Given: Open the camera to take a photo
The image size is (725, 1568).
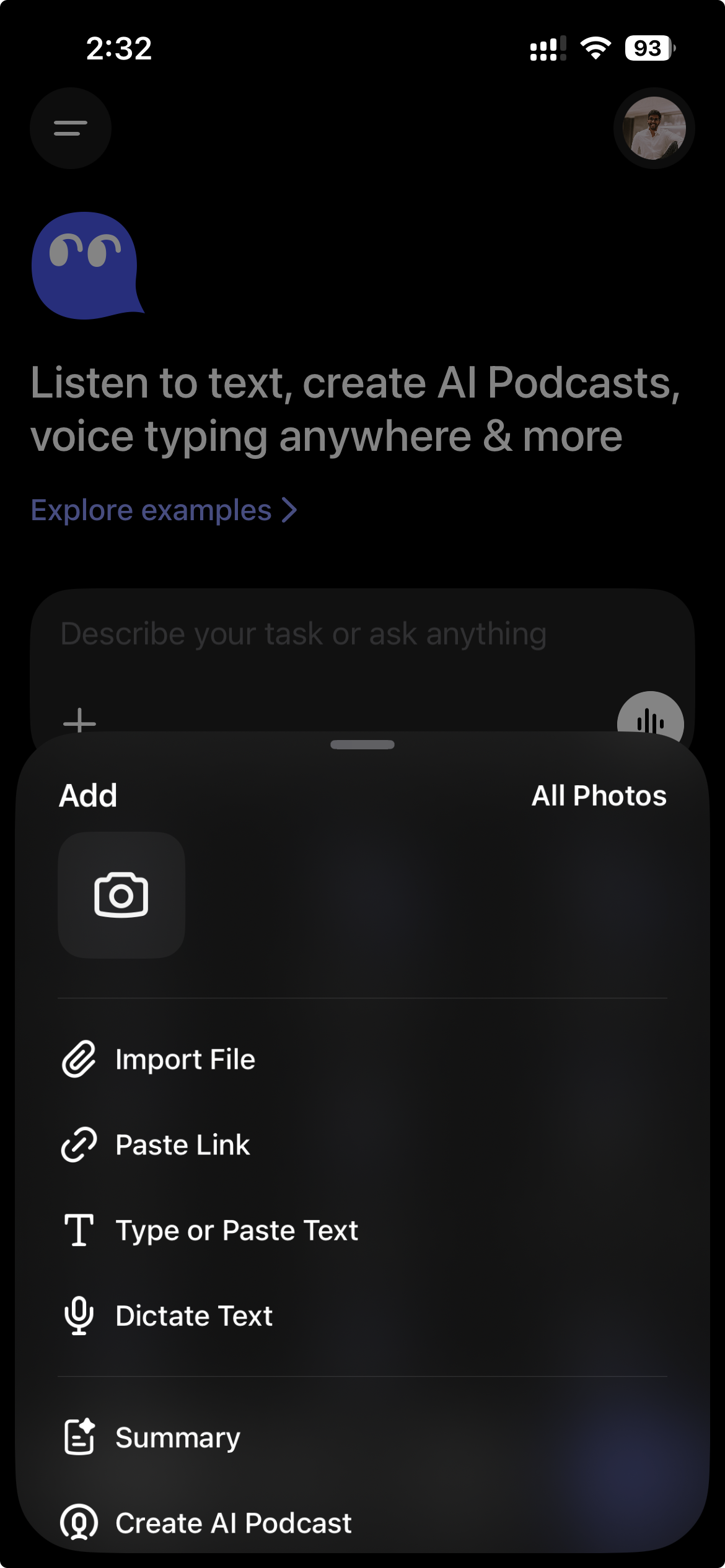Looking at the screenshot, I should pos(121,895).
